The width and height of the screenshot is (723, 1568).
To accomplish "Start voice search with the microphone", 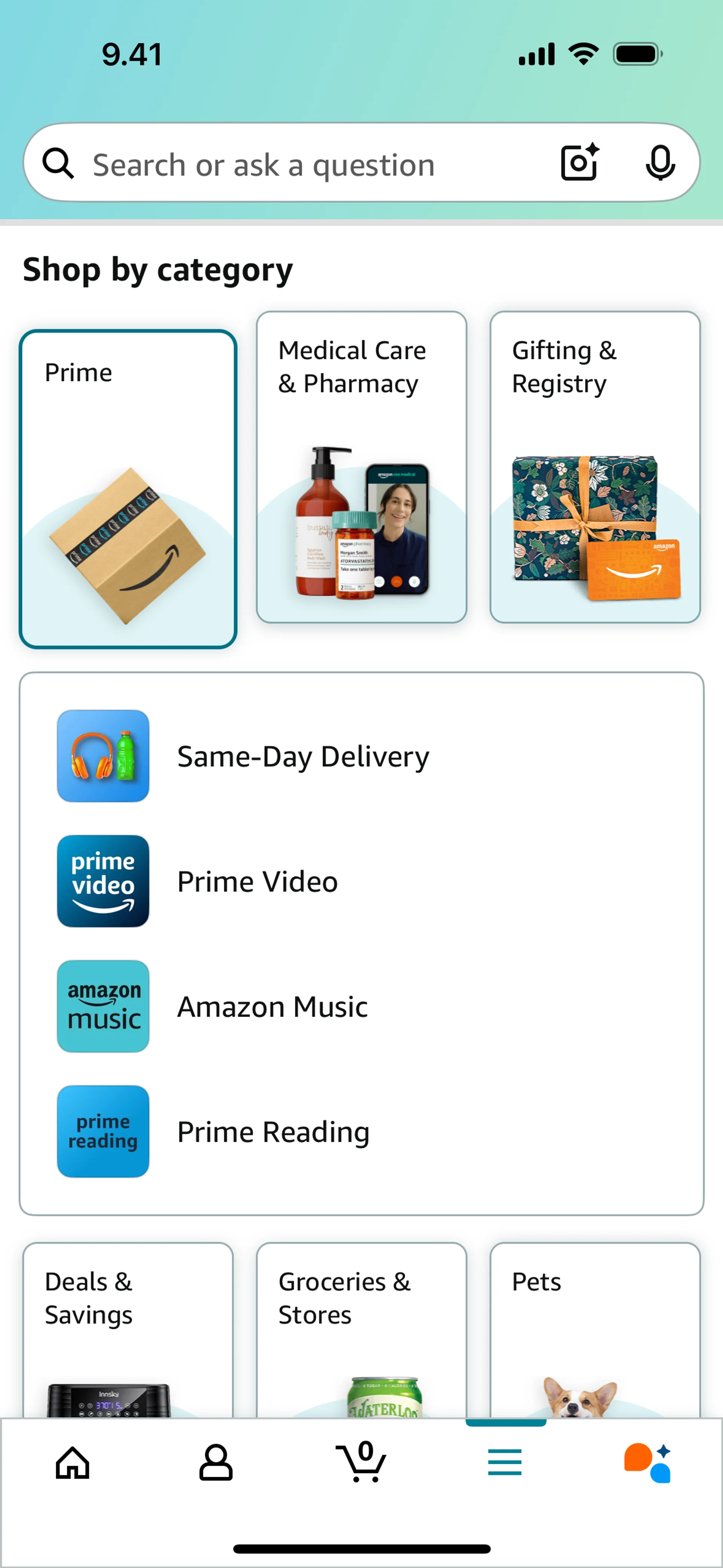I will 660,162.
